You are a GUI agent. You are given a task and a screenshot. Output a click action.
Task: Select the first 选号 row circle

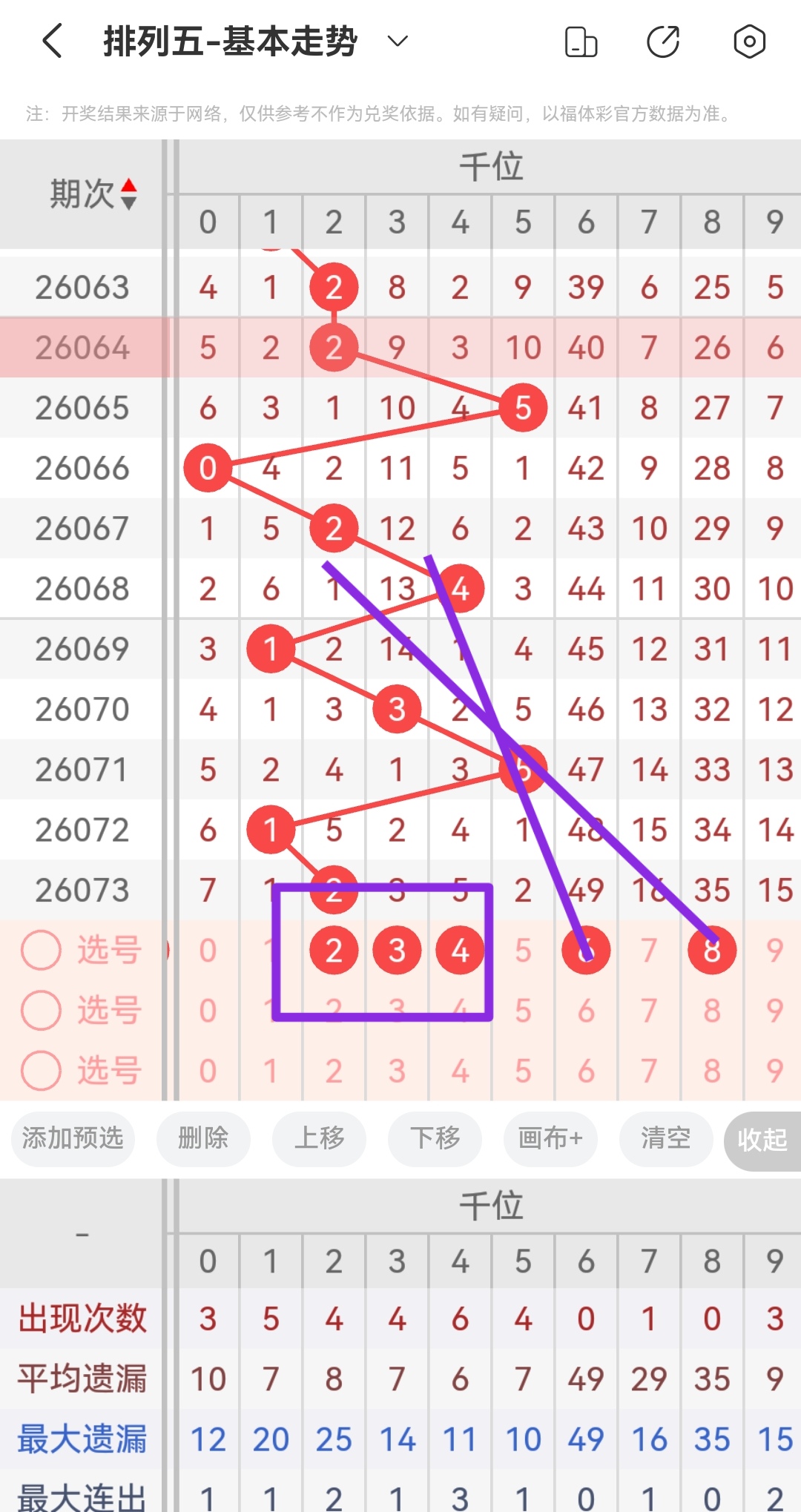pos(41,949)
